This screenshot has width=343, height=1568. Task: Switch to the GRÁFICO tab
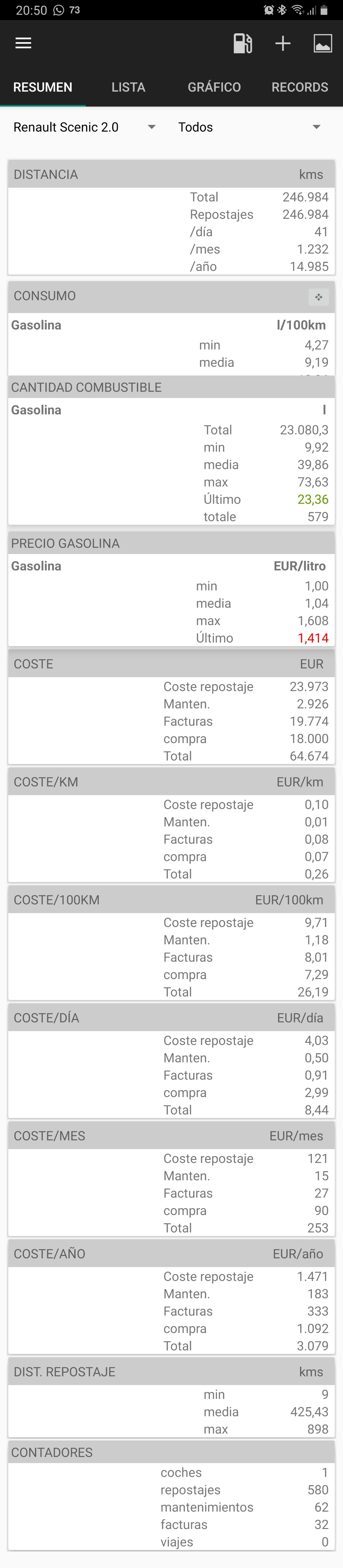pos(214,87)
